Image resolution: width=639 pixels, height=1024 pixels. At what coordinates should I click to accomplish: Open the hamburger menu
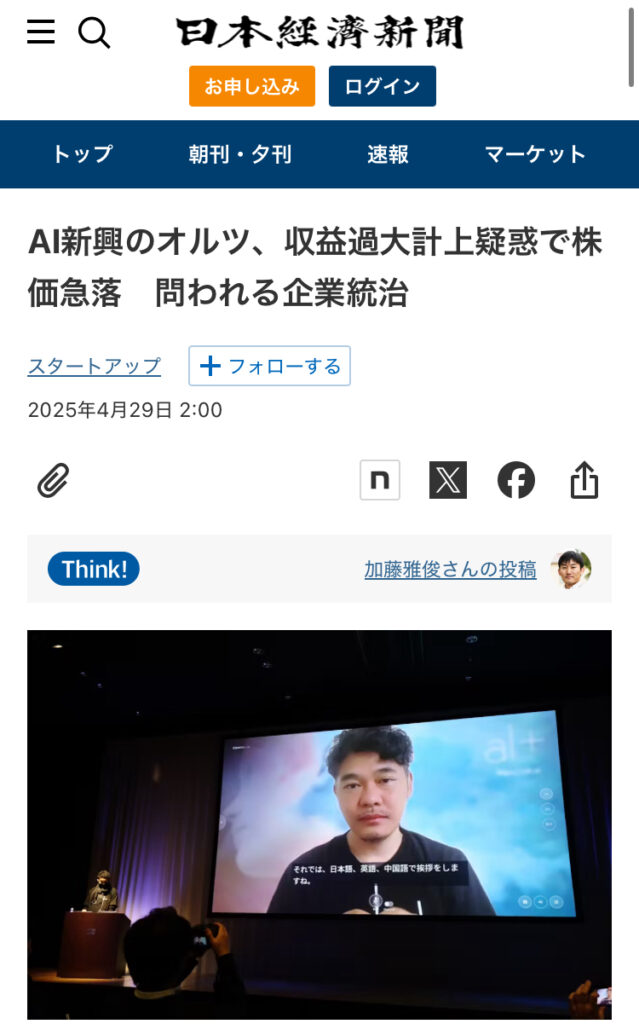click(41, 33)
